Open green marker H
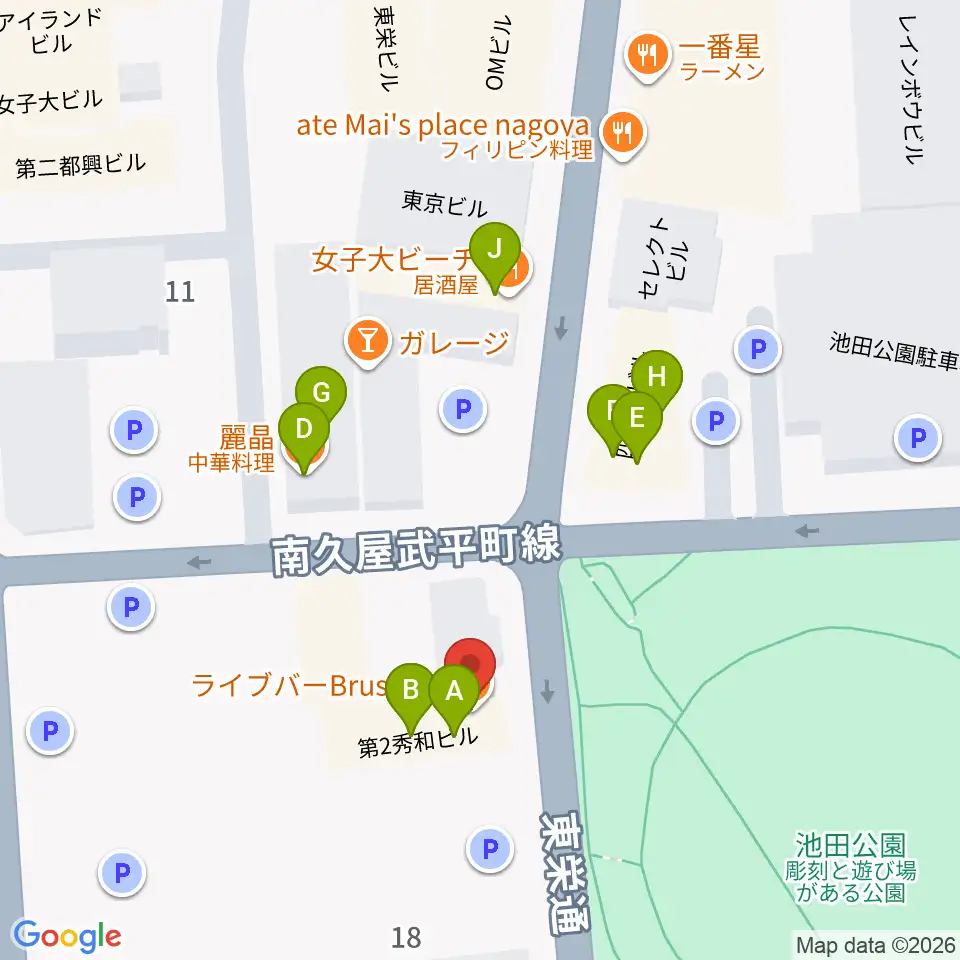Image resolution: width=960 pixels, height=960 pixels. click(657, 376)
